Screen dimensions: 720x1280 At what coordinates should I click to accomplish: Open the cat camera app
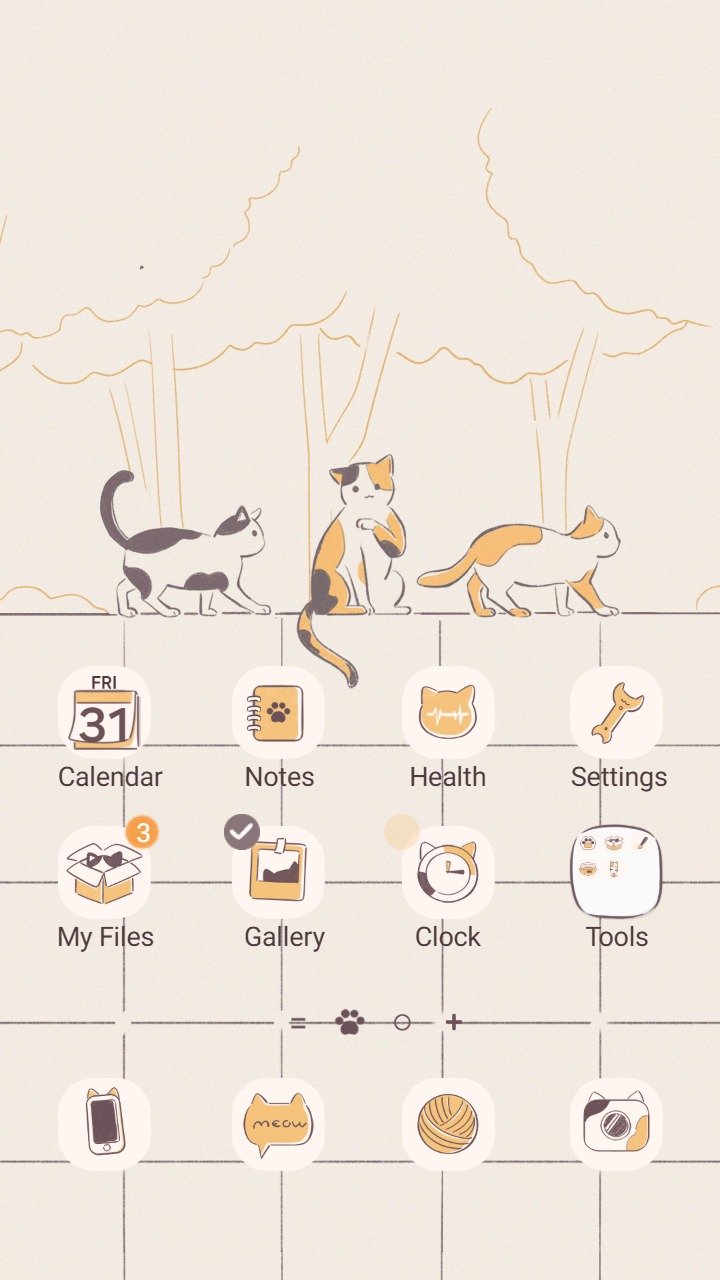pos(616,1124)
